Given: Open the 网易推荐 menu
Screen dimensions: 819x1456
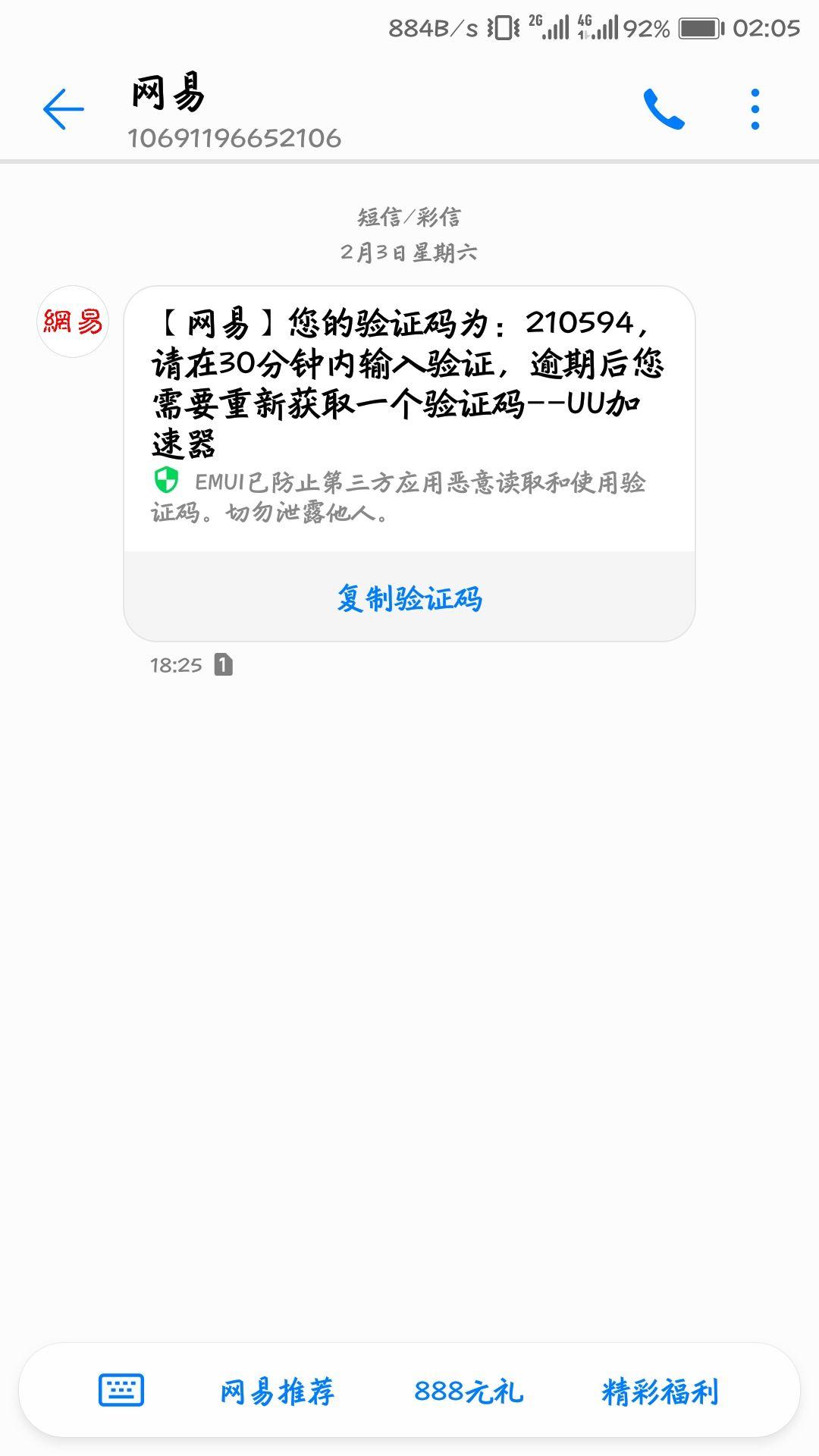Looking at the screenshot, I should [x=277, y=1392].
